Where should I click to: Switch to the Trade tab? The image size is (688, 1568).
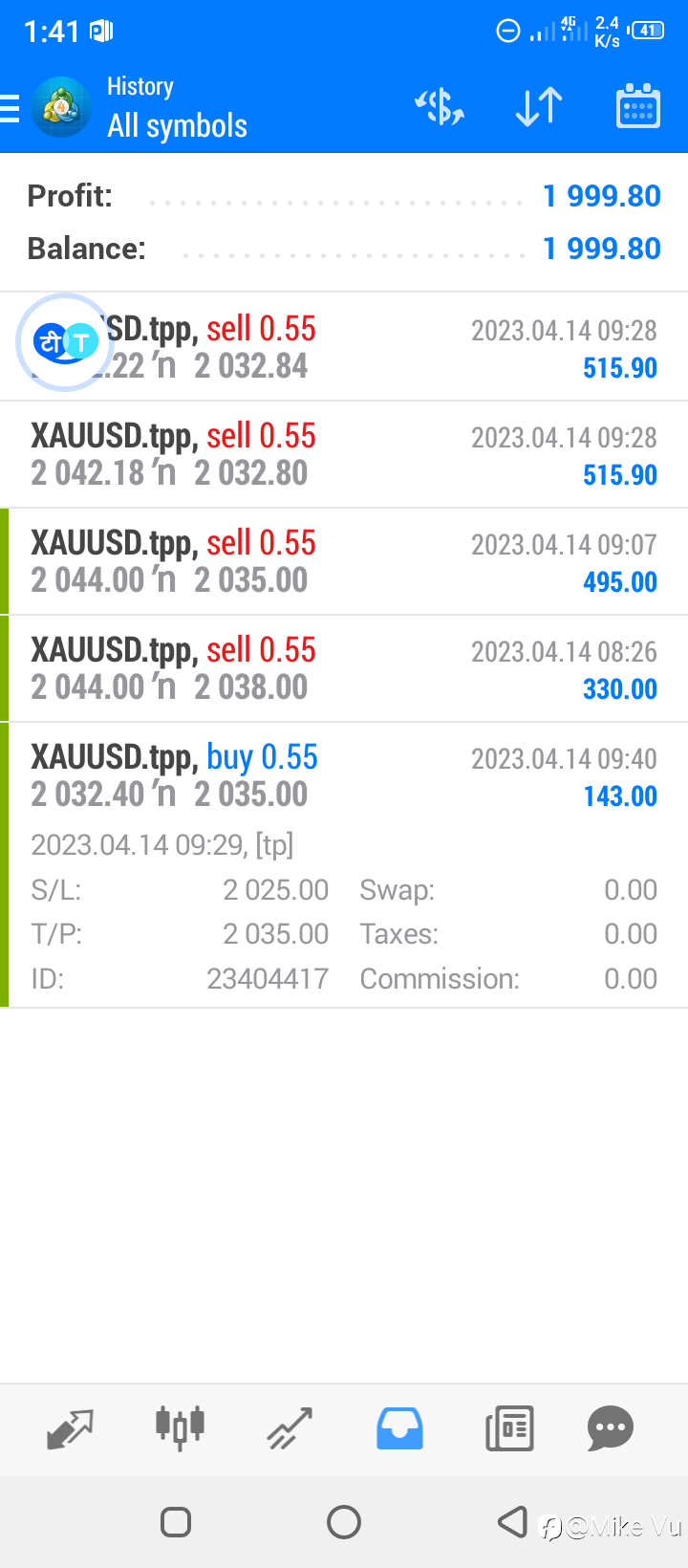coord(290,1429)
